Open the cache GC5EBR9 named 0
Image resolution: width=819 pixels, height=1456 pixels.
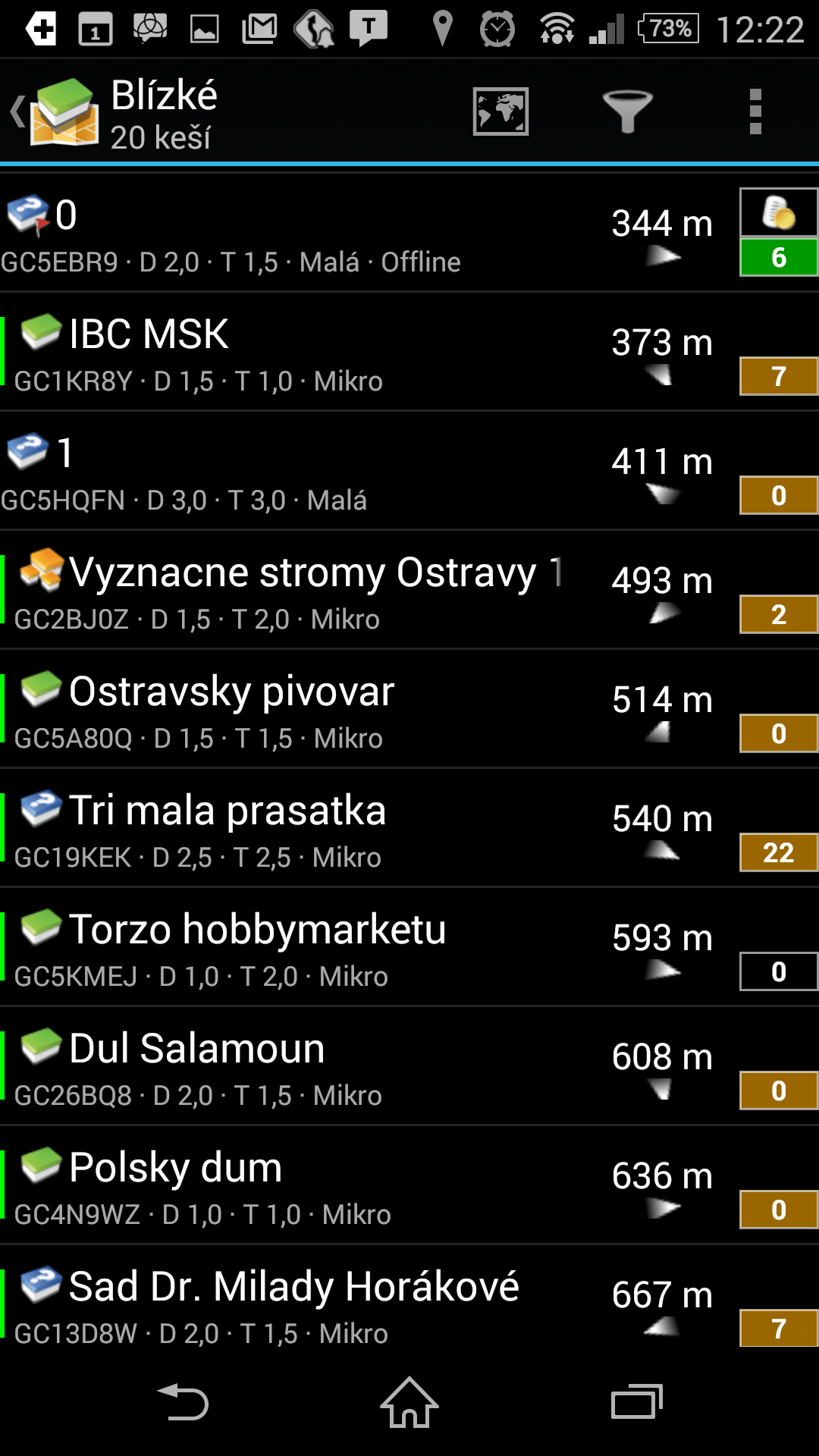tap(409, 233)
